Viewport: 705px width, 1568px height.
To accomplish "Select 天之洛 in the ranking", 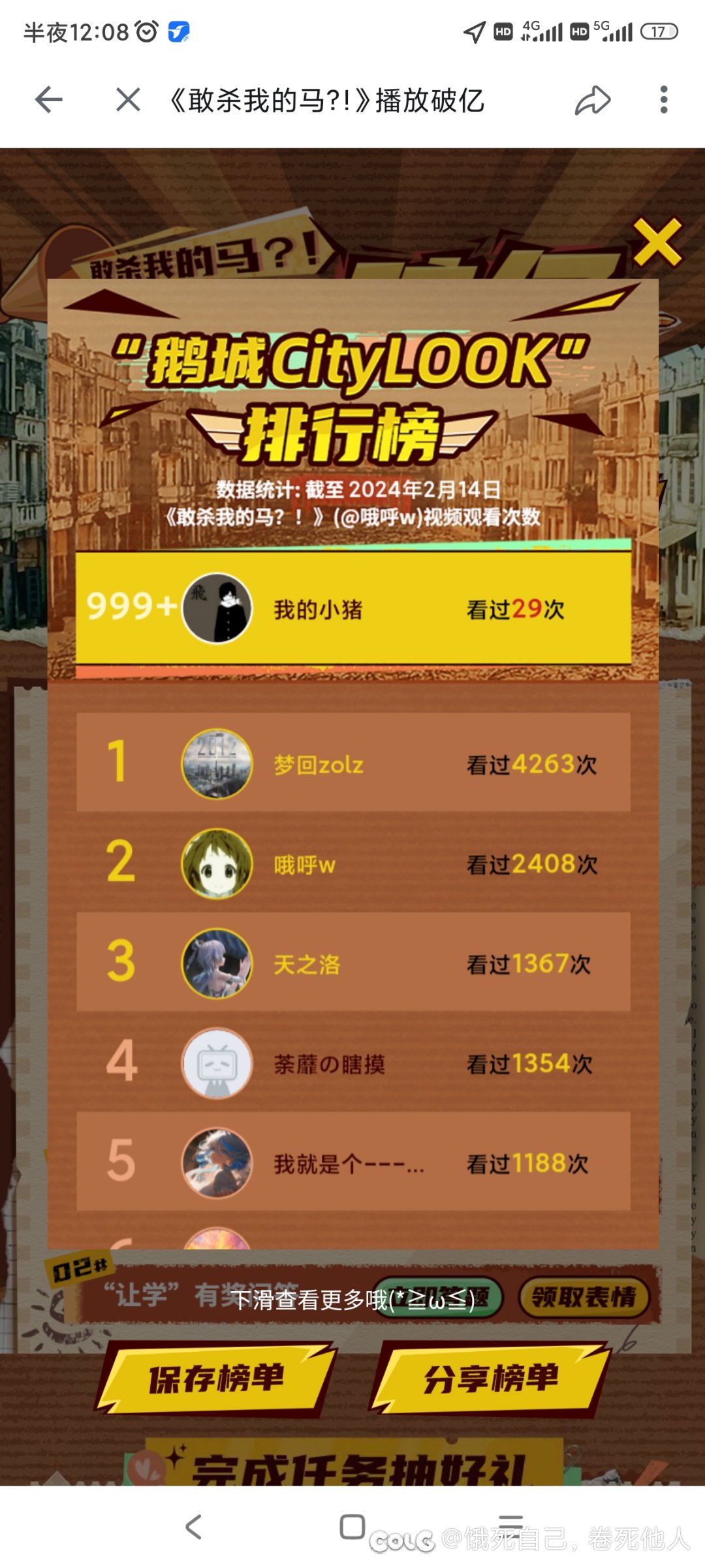I will [x=353, y=963].
